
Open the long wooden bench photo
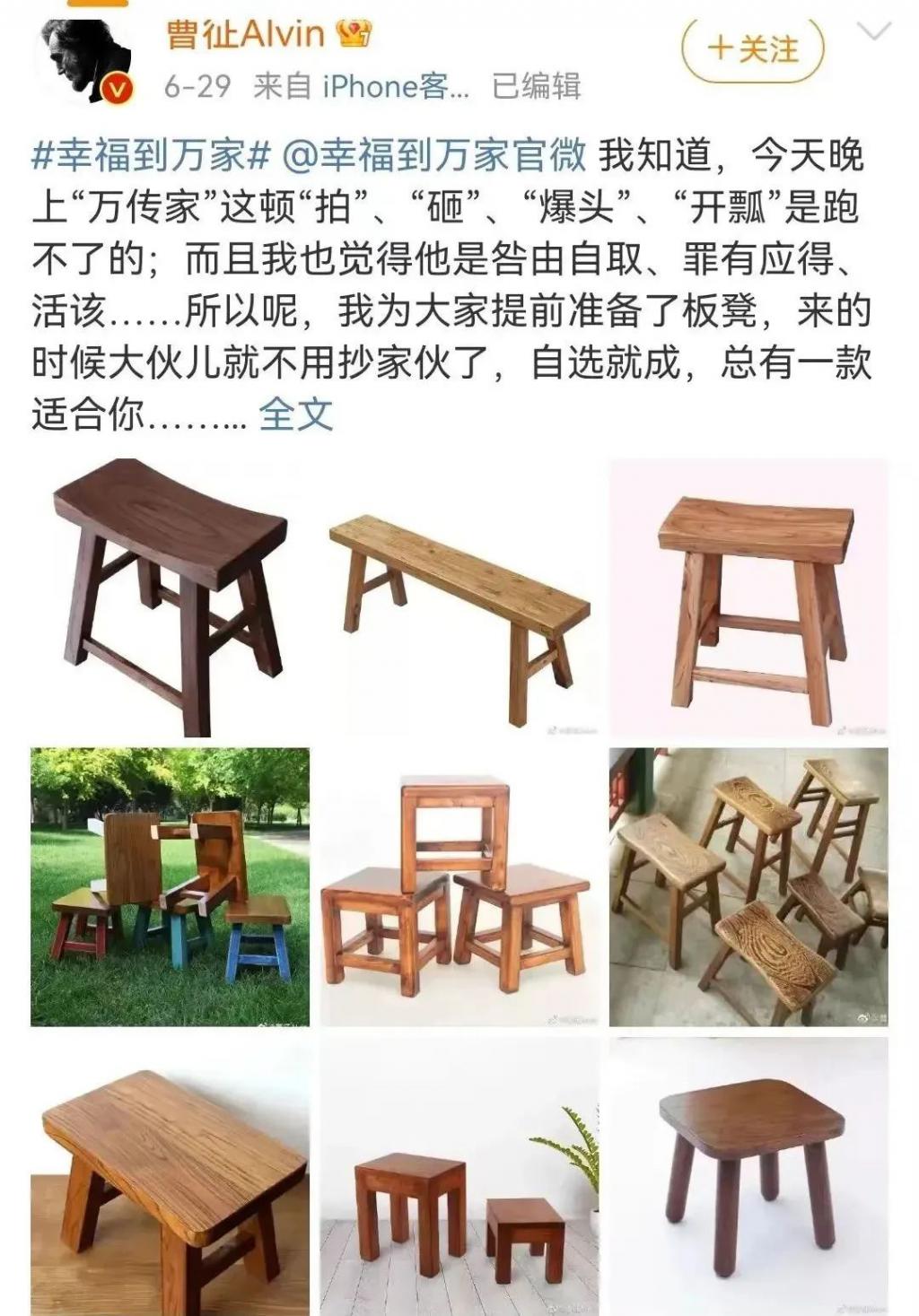[x=459, y=597]
